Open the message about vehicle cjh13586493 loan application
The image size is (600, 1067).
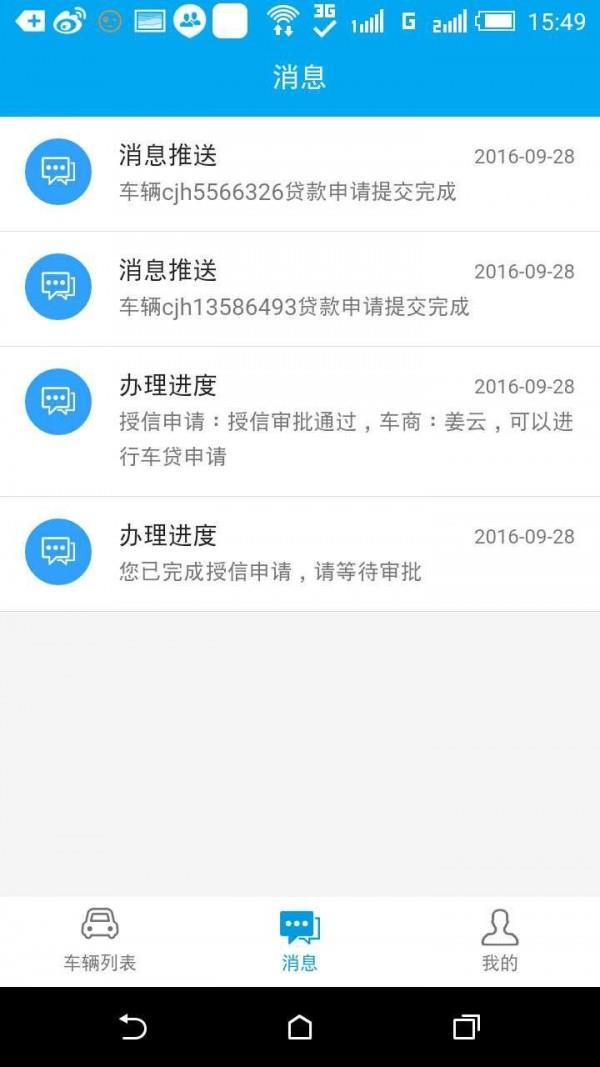[x=300, y=289]
